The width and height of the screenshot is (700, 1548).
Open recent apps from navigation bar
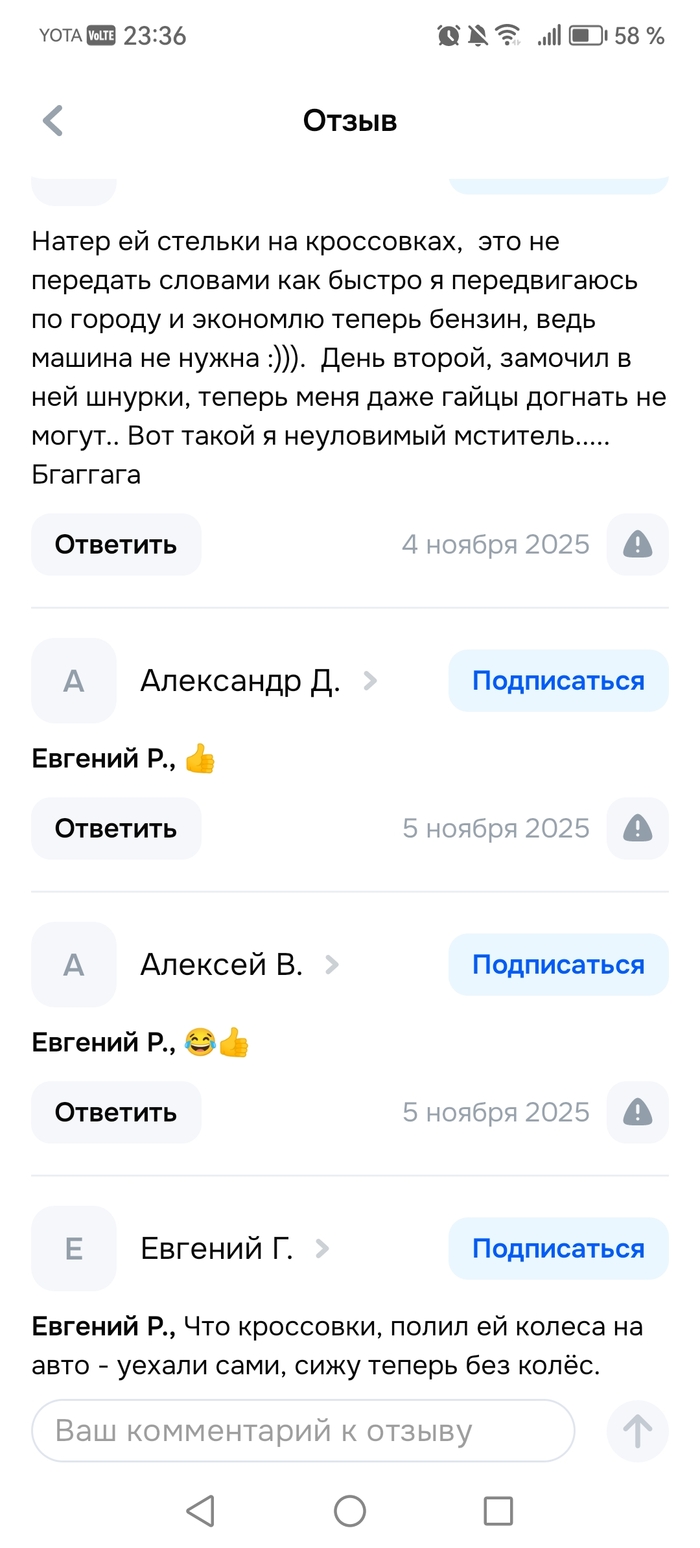point(497,1510)
